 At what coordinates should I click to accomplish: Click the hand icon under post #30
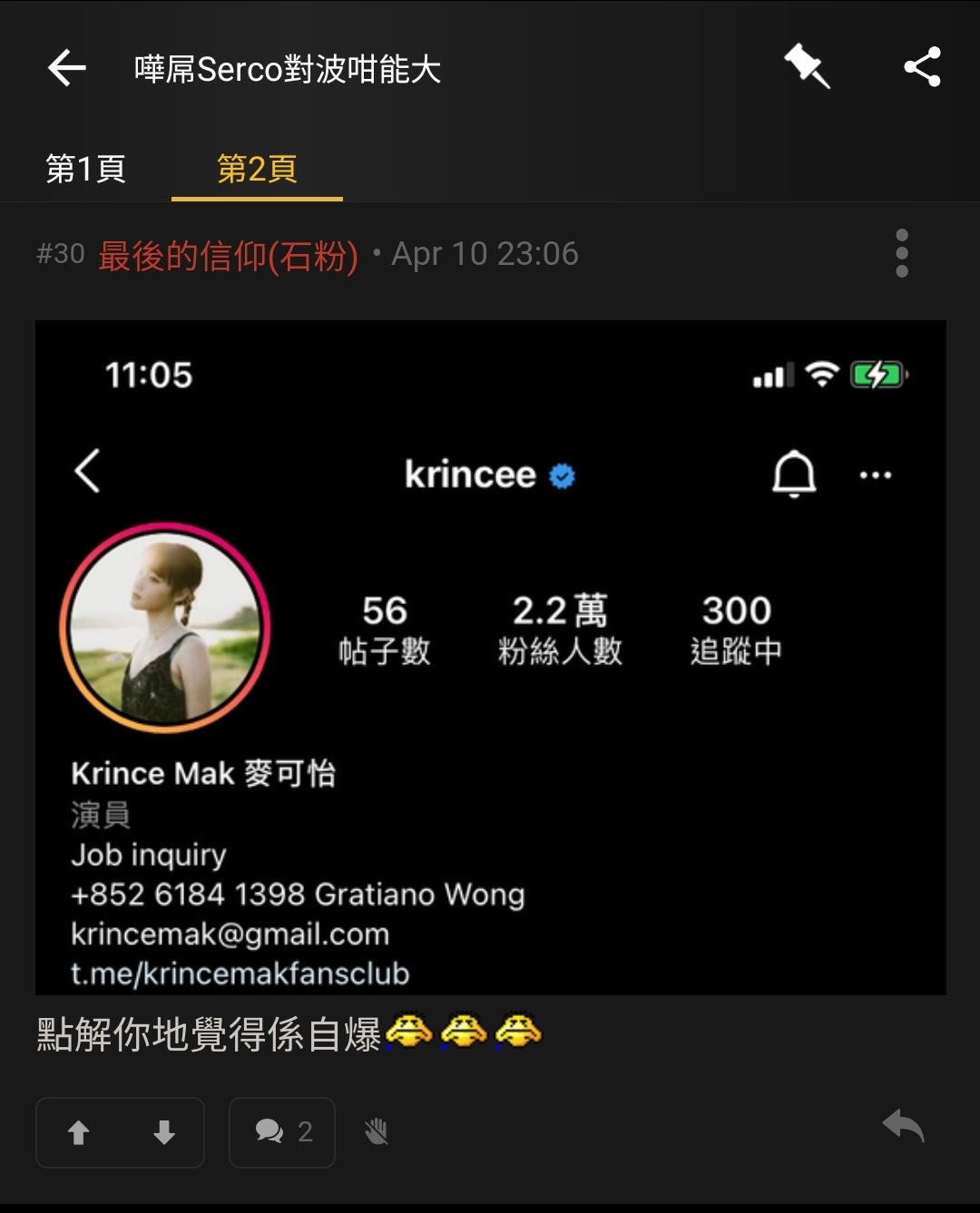(x=377, y=1132)
